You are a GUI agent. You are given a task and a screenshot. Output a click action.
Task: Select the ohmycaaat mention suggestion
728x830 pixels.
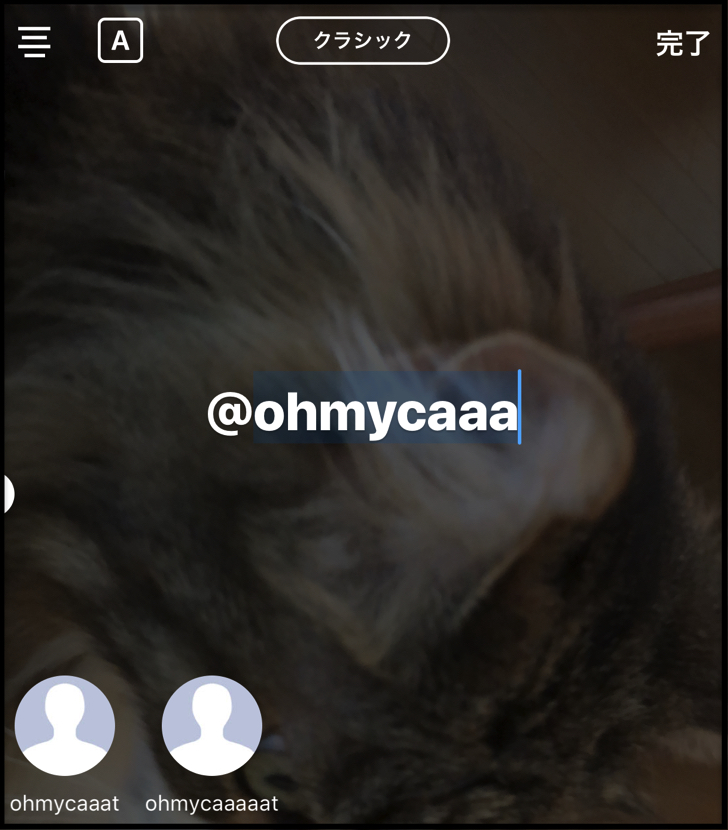[65, 727]
